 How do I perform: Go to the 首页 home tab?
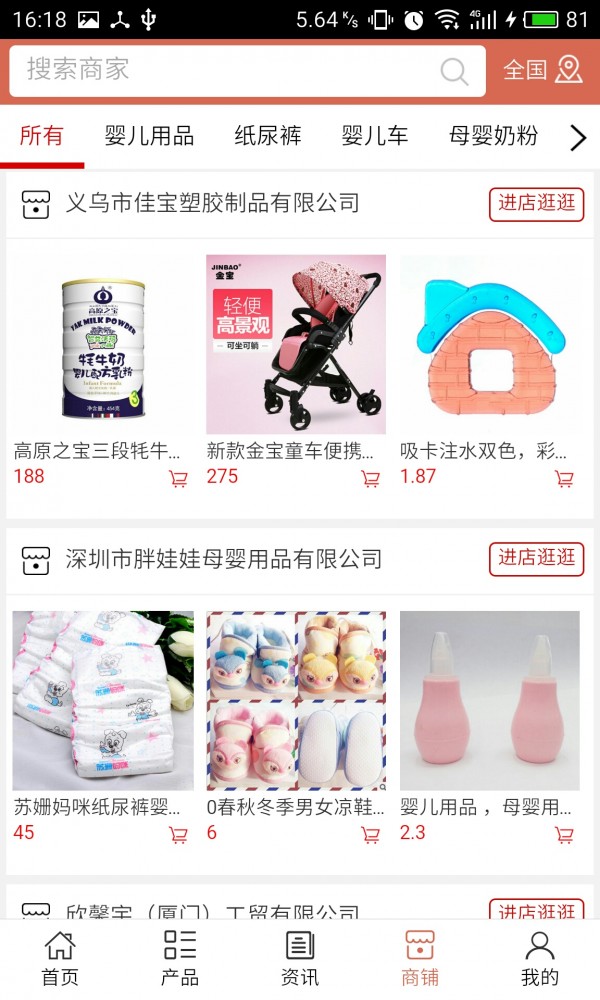[x=60, y=958]
